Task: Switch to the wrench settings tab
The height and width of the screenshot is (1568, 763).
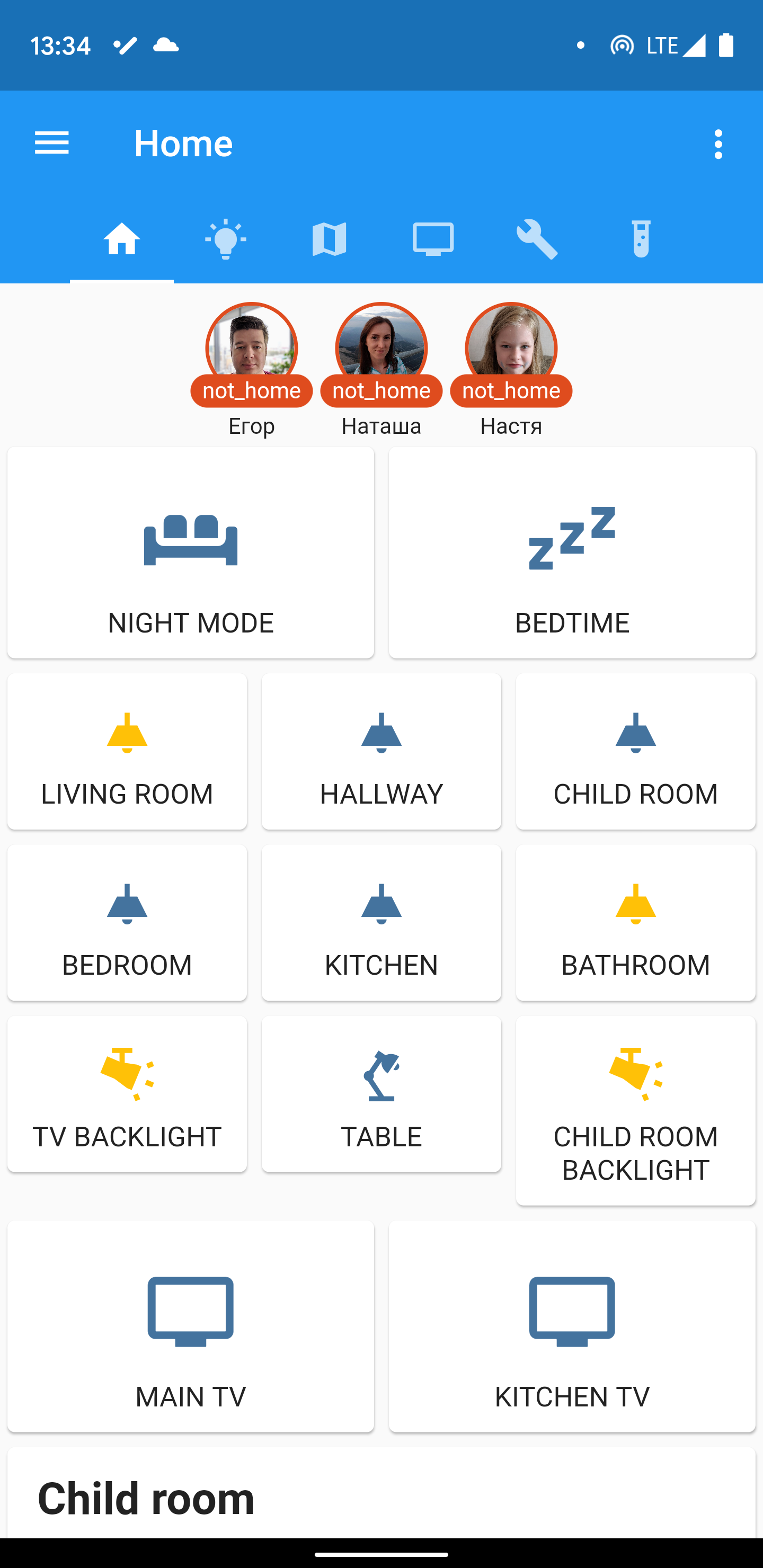Action: pyautogui.click(x=537, y=239)
